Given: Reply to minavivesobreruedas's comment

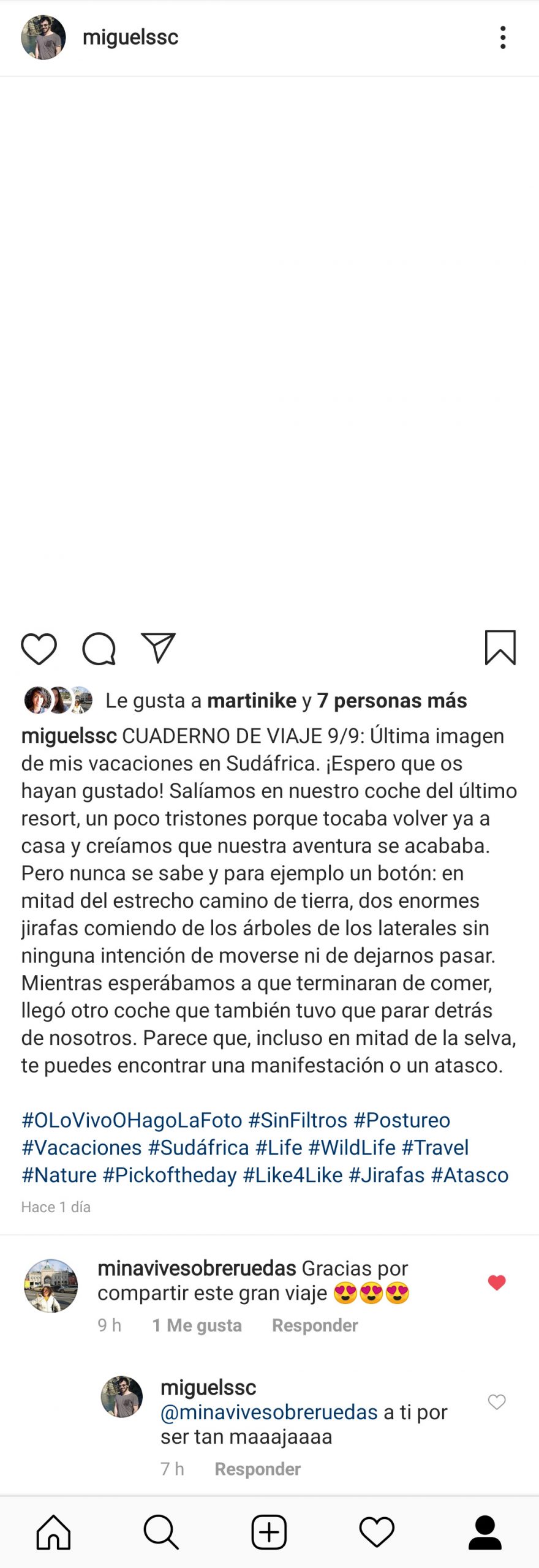Looking at the screenshot, I should coord(315,1325).
